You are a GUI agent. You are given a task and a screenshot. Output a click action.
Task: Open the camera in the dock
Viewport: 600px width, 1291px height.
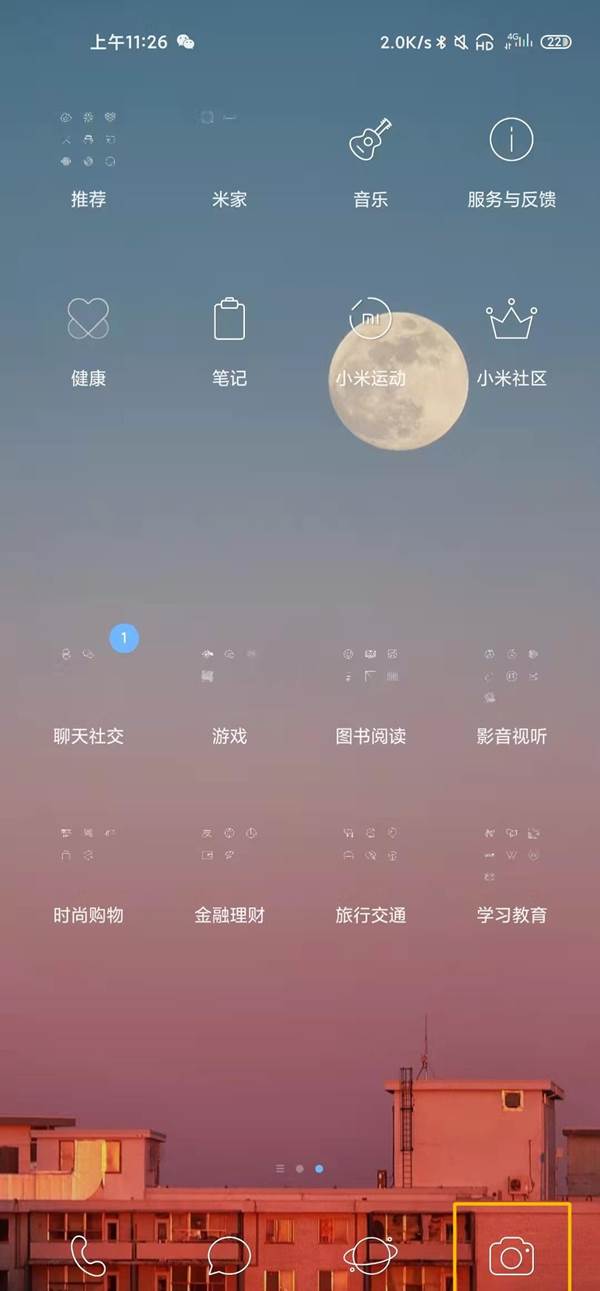pyautogui.click(x=511, y=1256)
